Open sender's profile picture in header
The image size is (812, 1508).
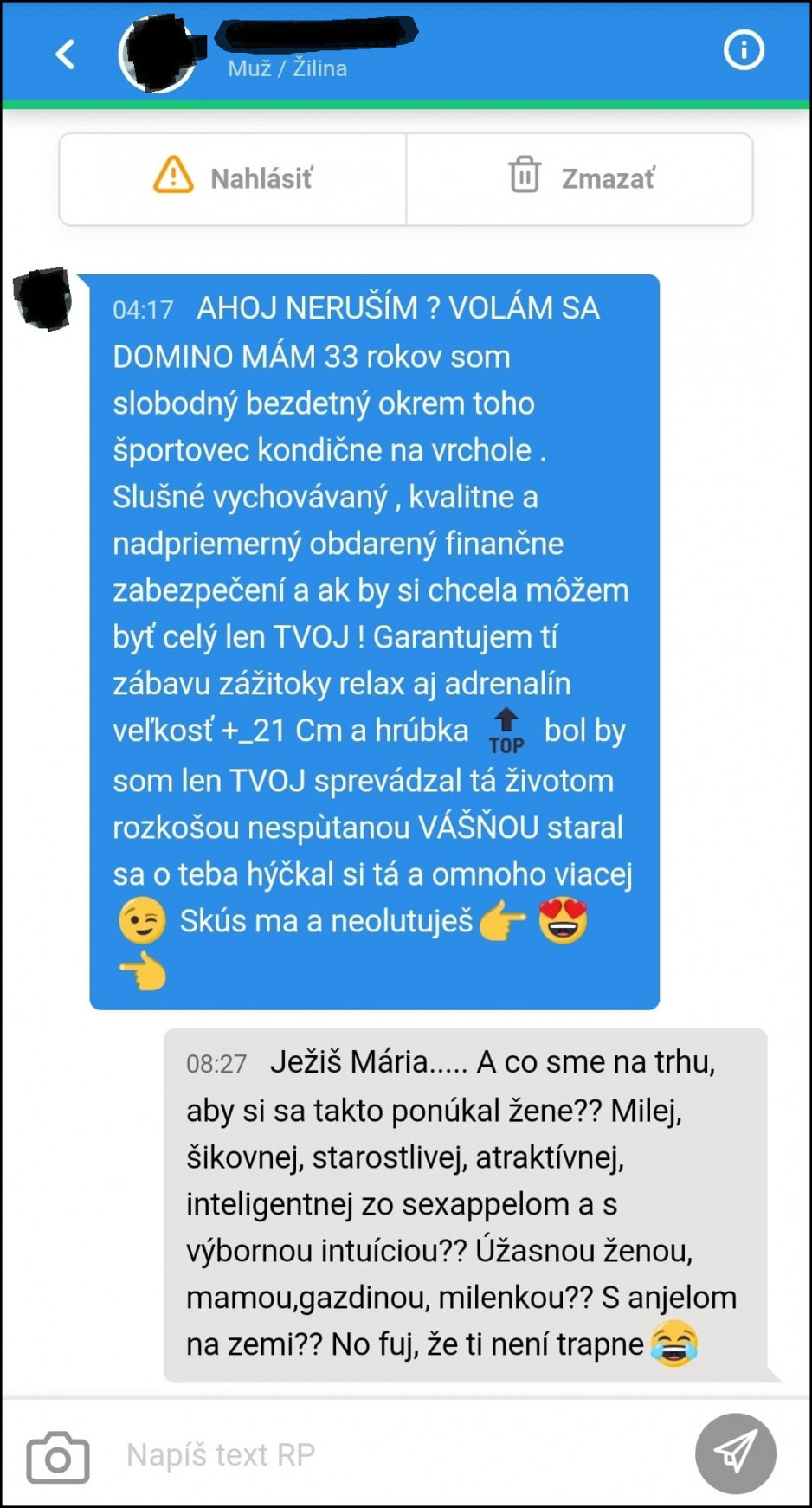pos(158,54)
